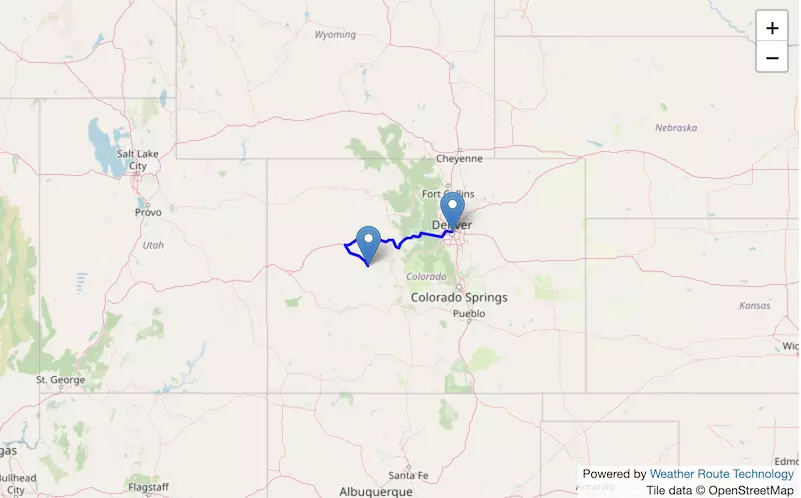Zoom in on the map
The width and height of the screenshot is (801, 498).
[771, 28]
